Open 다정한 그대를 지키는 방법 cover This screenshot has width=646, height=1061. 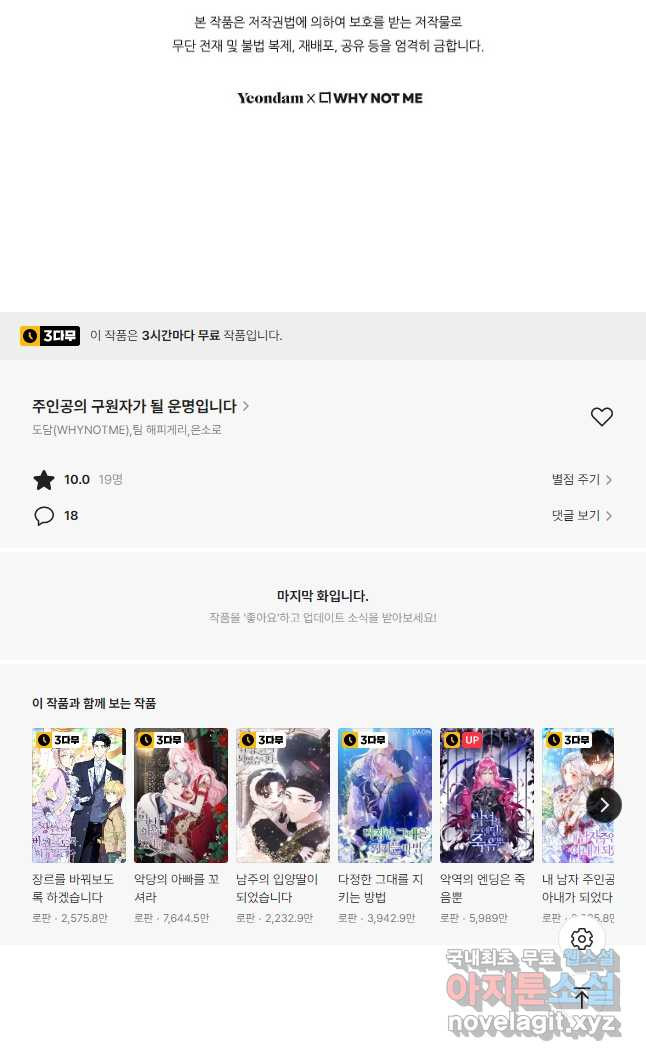click(385, 795)
